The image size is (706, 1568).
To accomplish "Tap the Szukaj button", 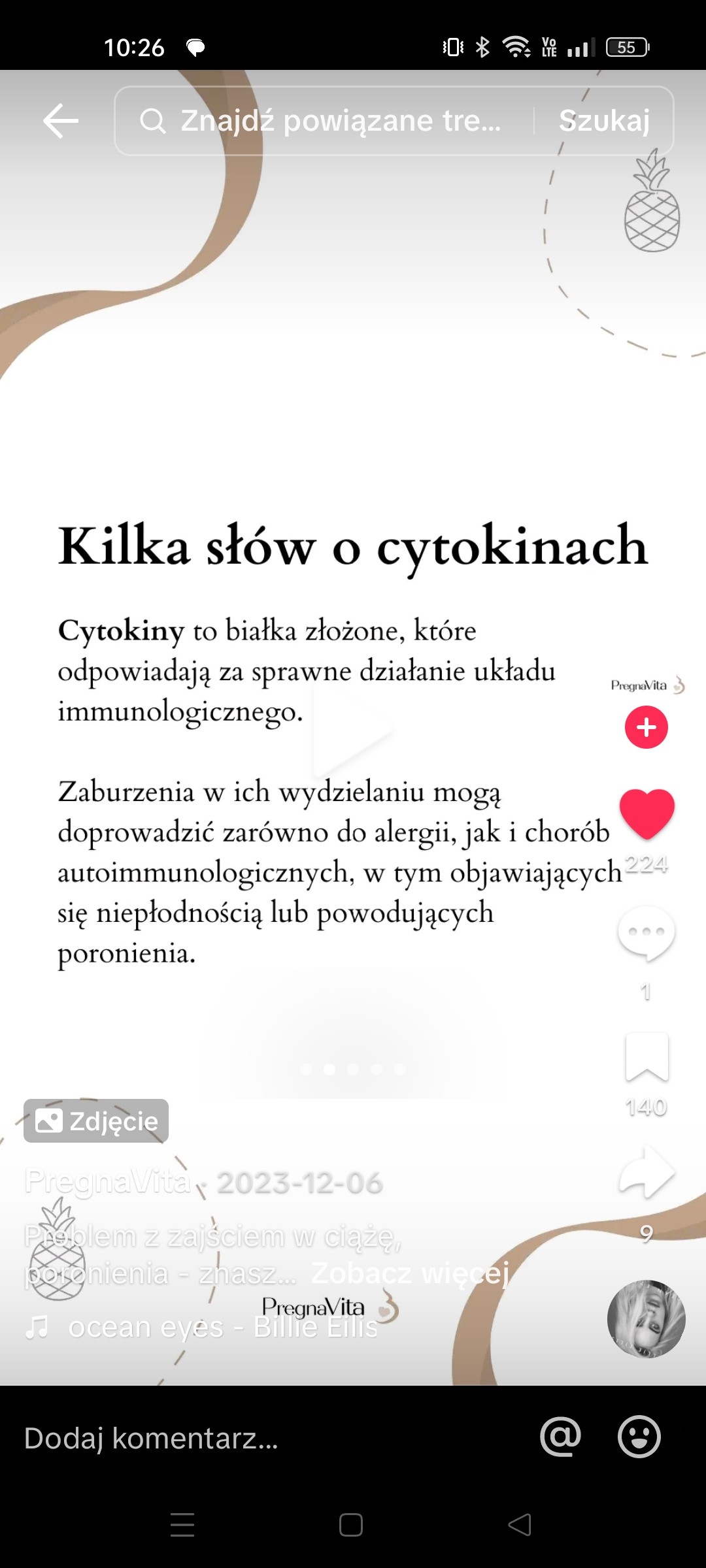I will click(604, 121).
